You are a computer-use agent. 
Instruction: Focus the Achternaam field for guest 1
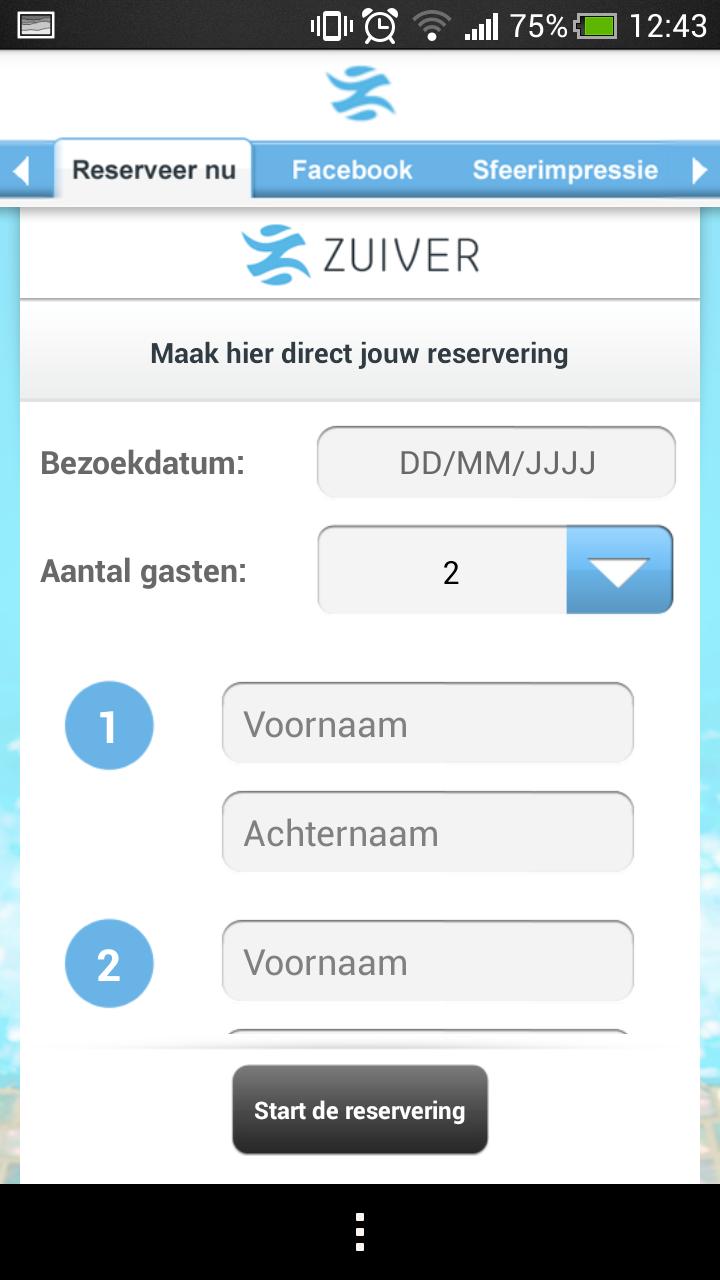pos(427,833)
